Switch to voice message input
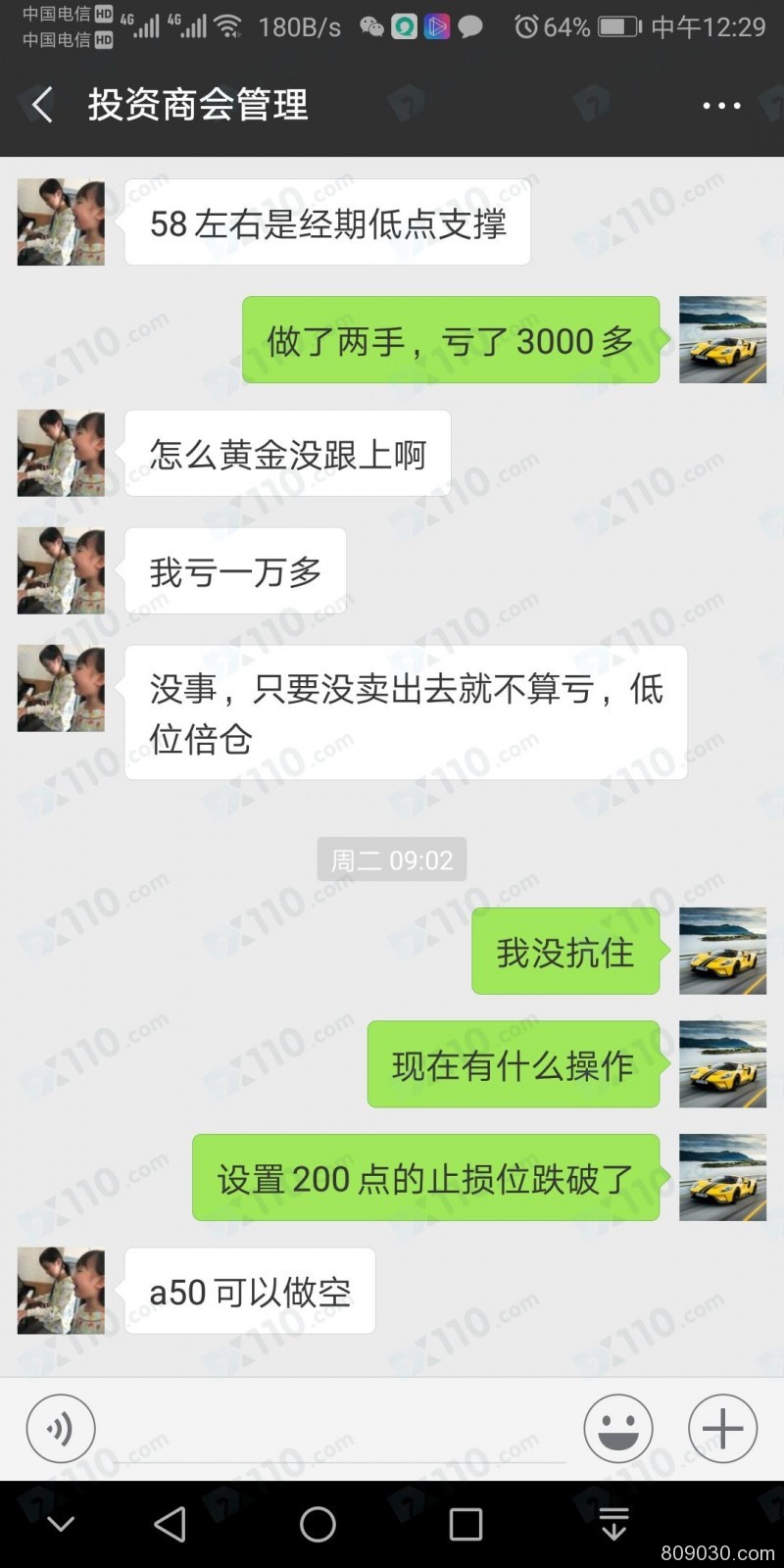 coord(61,1429)
